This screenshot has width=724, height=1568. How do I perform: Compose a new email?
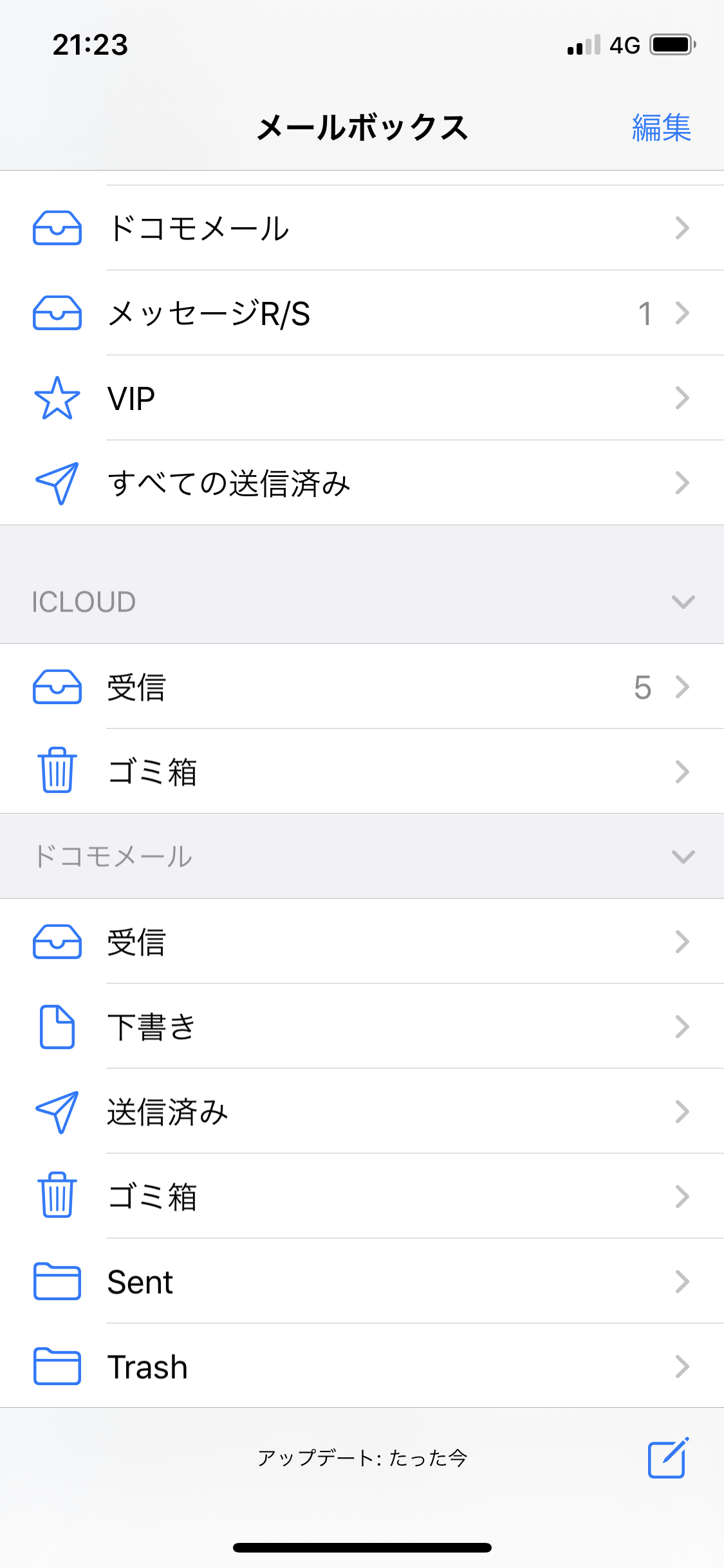pos(667,1458)
